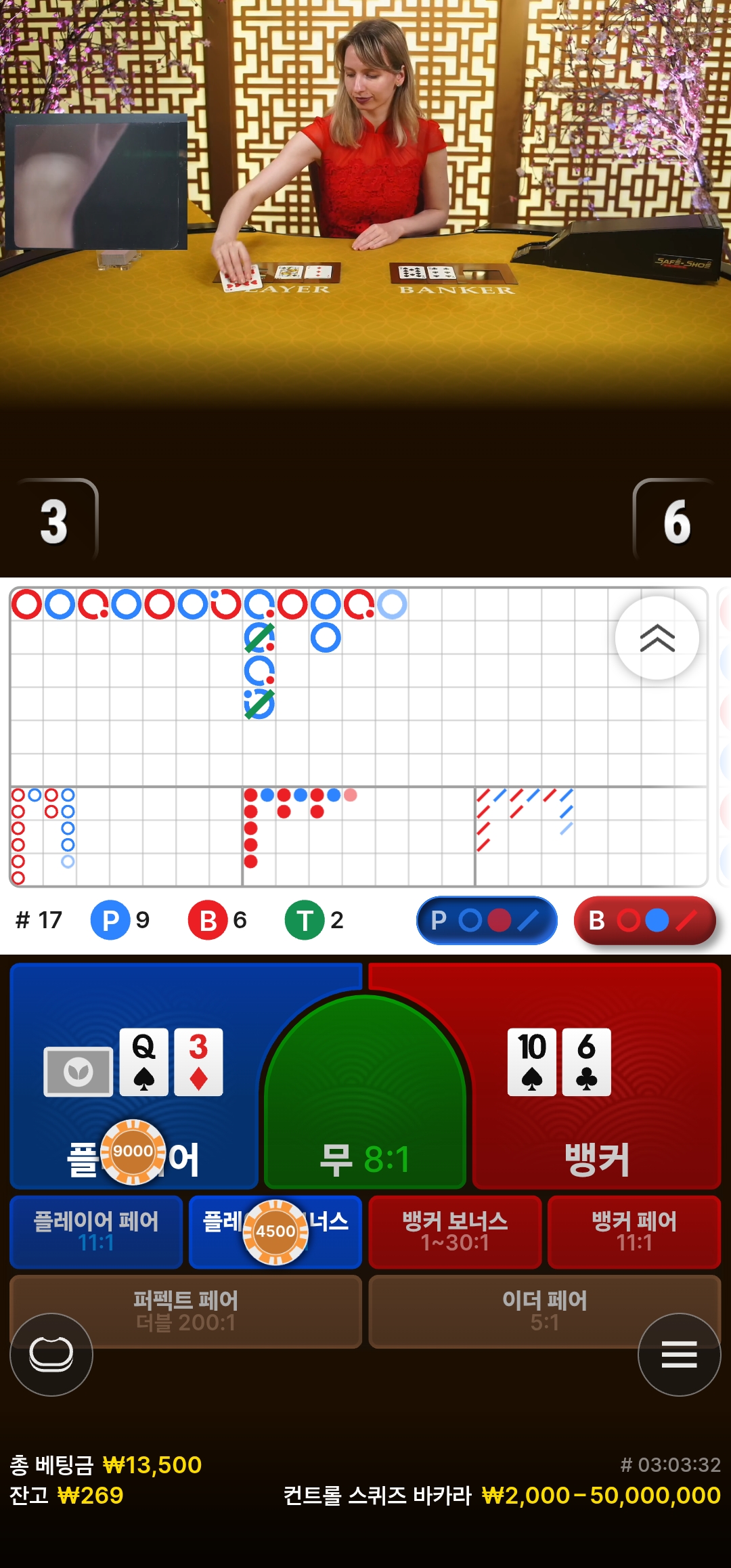The height and width of the screenshot is (1568, 731).
Task: Collapse the roadmap with the double-chevron button
Action: pos(657,638)
